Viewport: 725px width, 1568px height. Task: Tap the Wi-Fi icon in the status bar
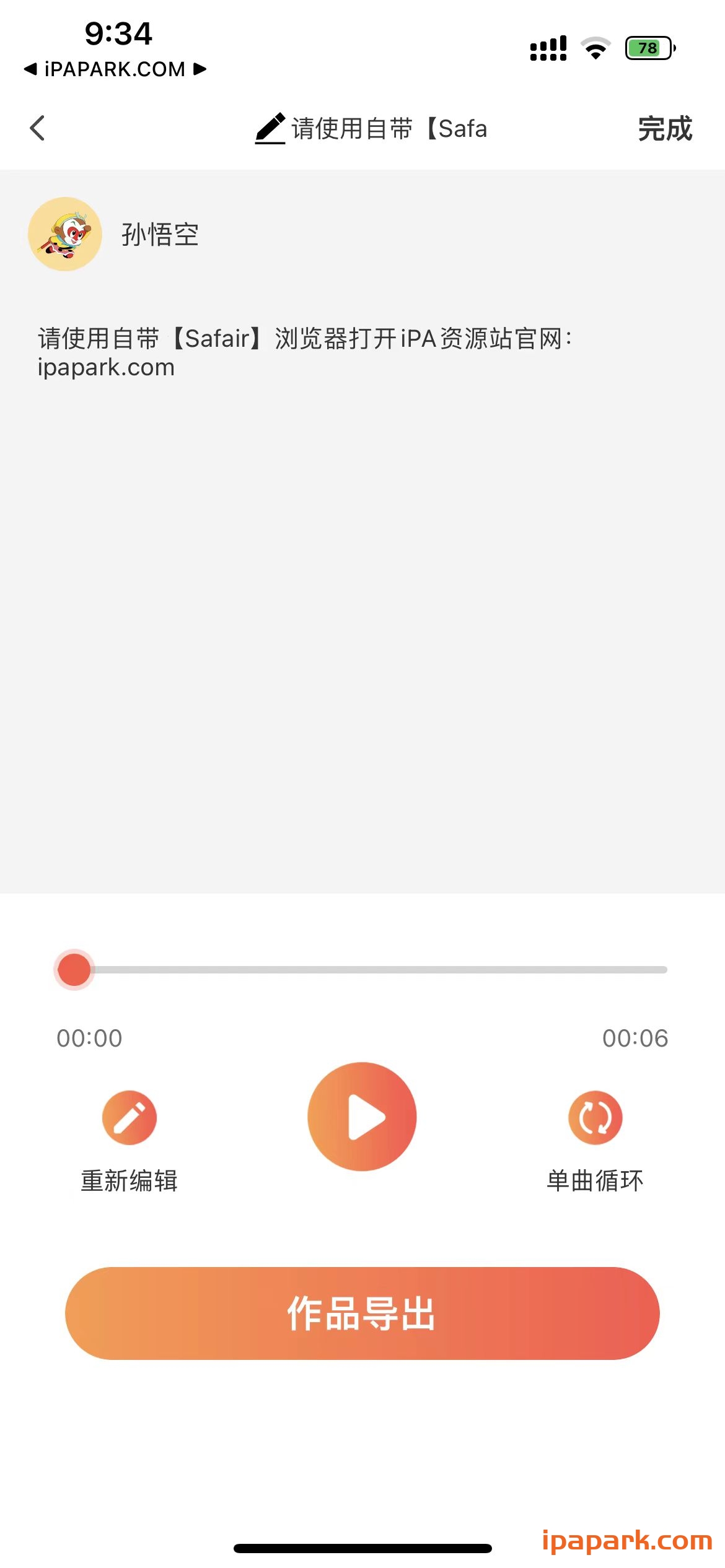594,46
